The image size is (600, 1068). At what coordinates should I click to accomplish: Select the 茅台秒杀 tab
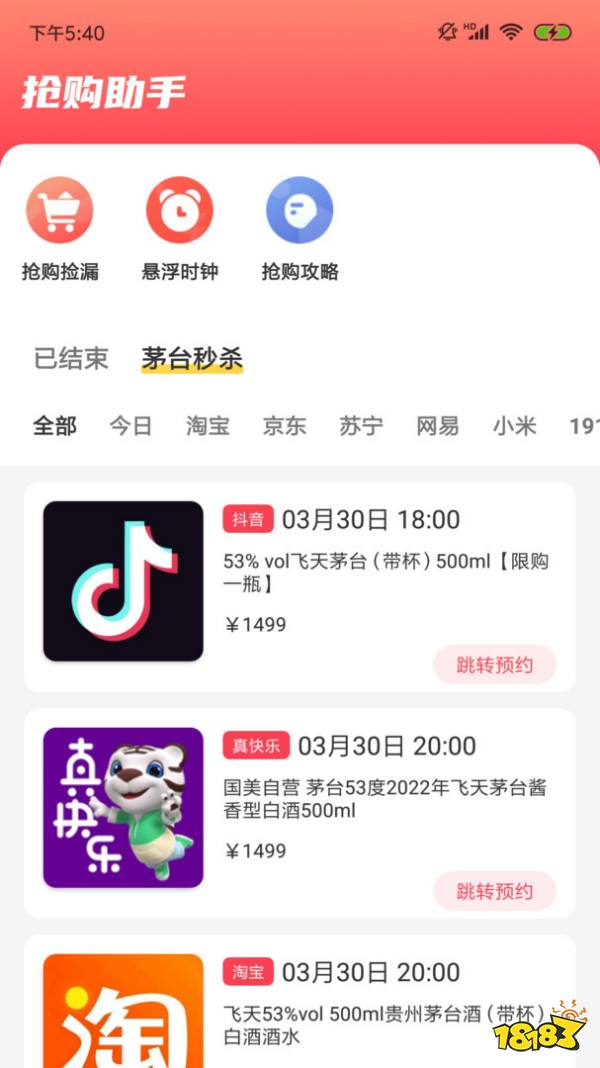point(192,358)
